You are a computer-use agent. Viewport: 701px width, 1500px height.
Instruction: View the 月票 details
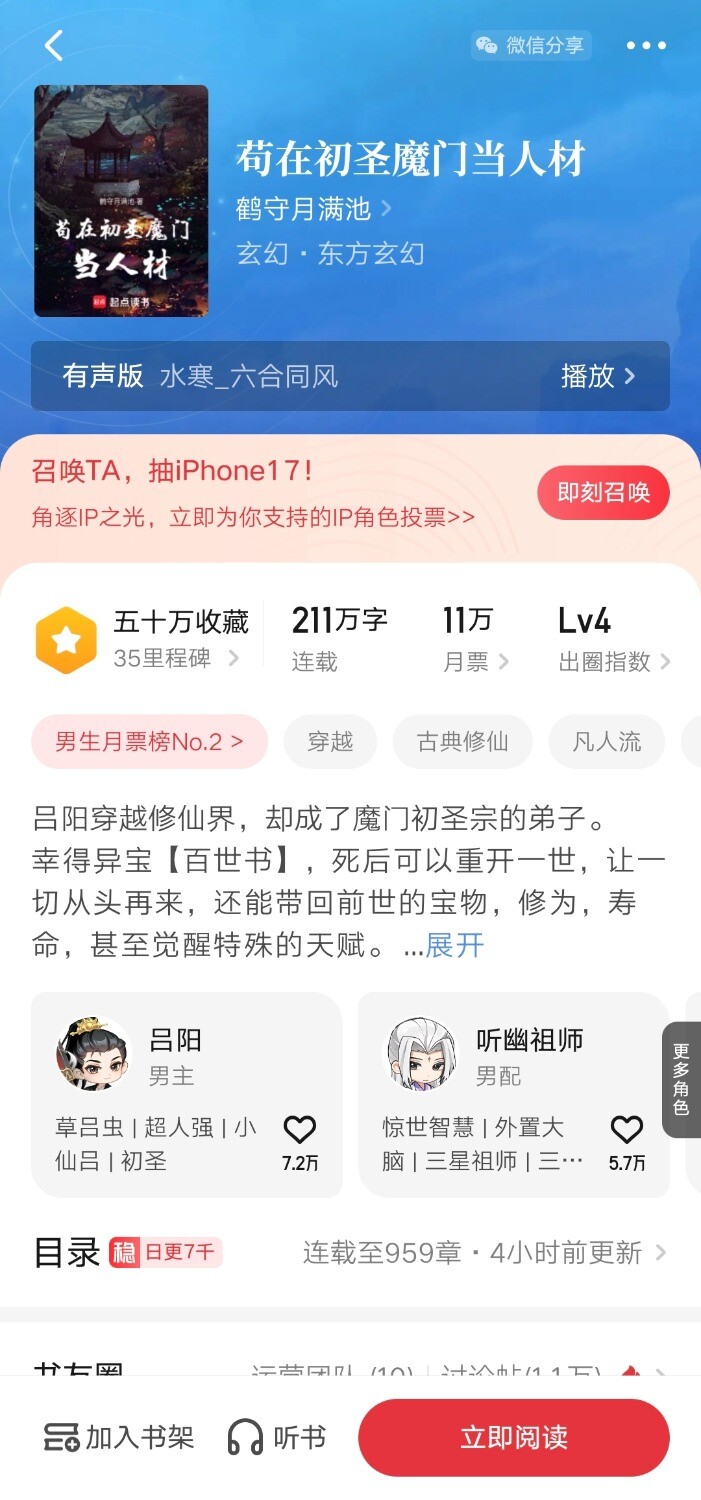[476, 661]
